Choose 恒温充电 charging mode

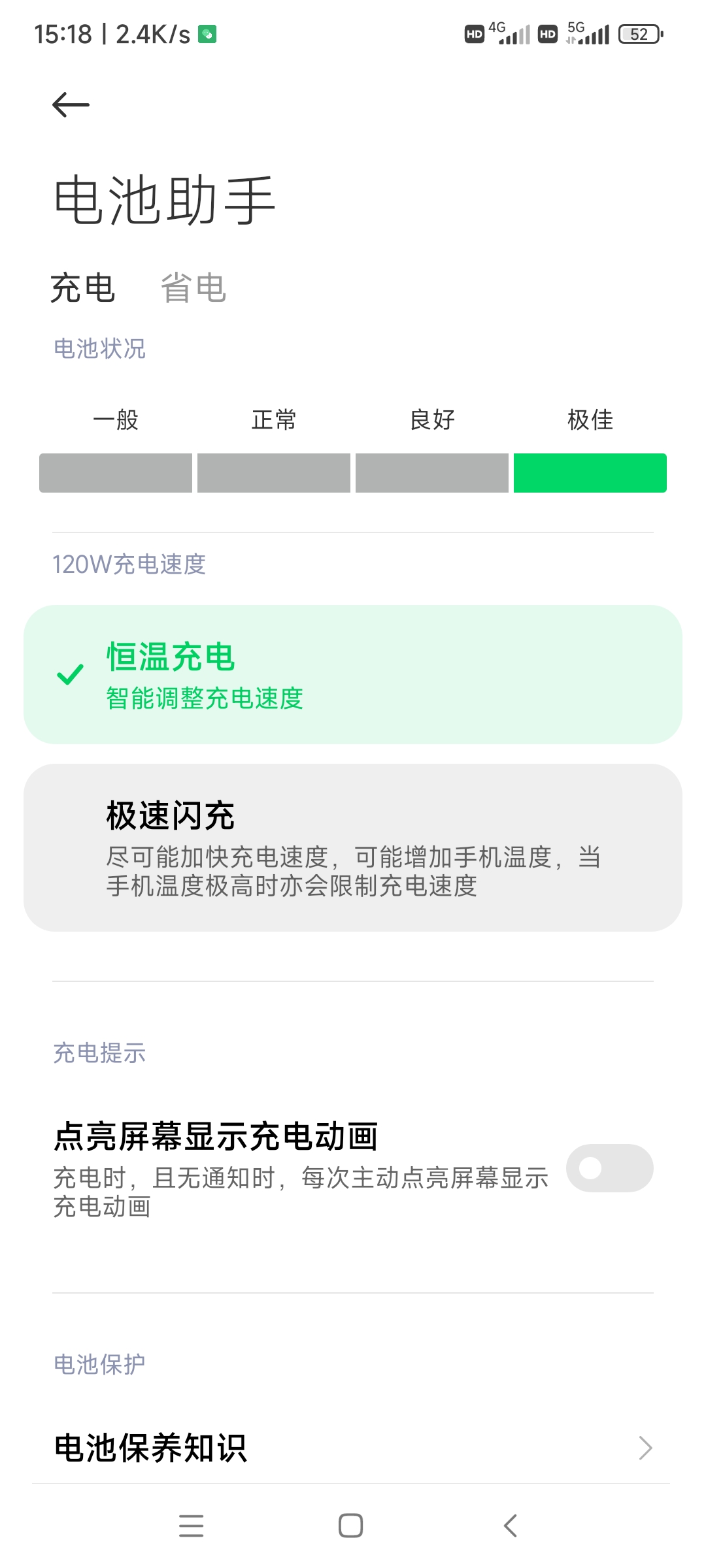tap(353, 674)
